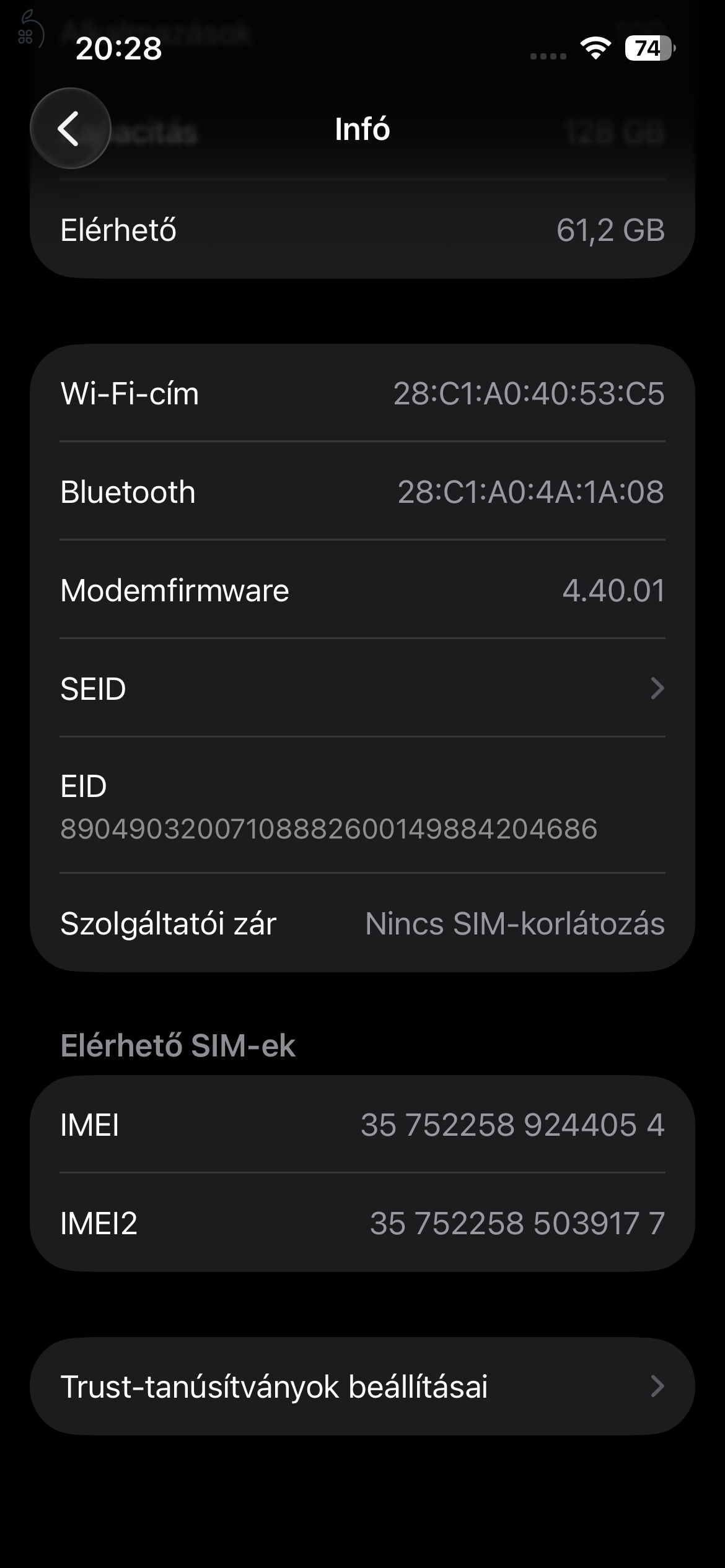Tap the apple logo watermark in corner
This screenshot has height=1568, width=725.
click(28, 28)
